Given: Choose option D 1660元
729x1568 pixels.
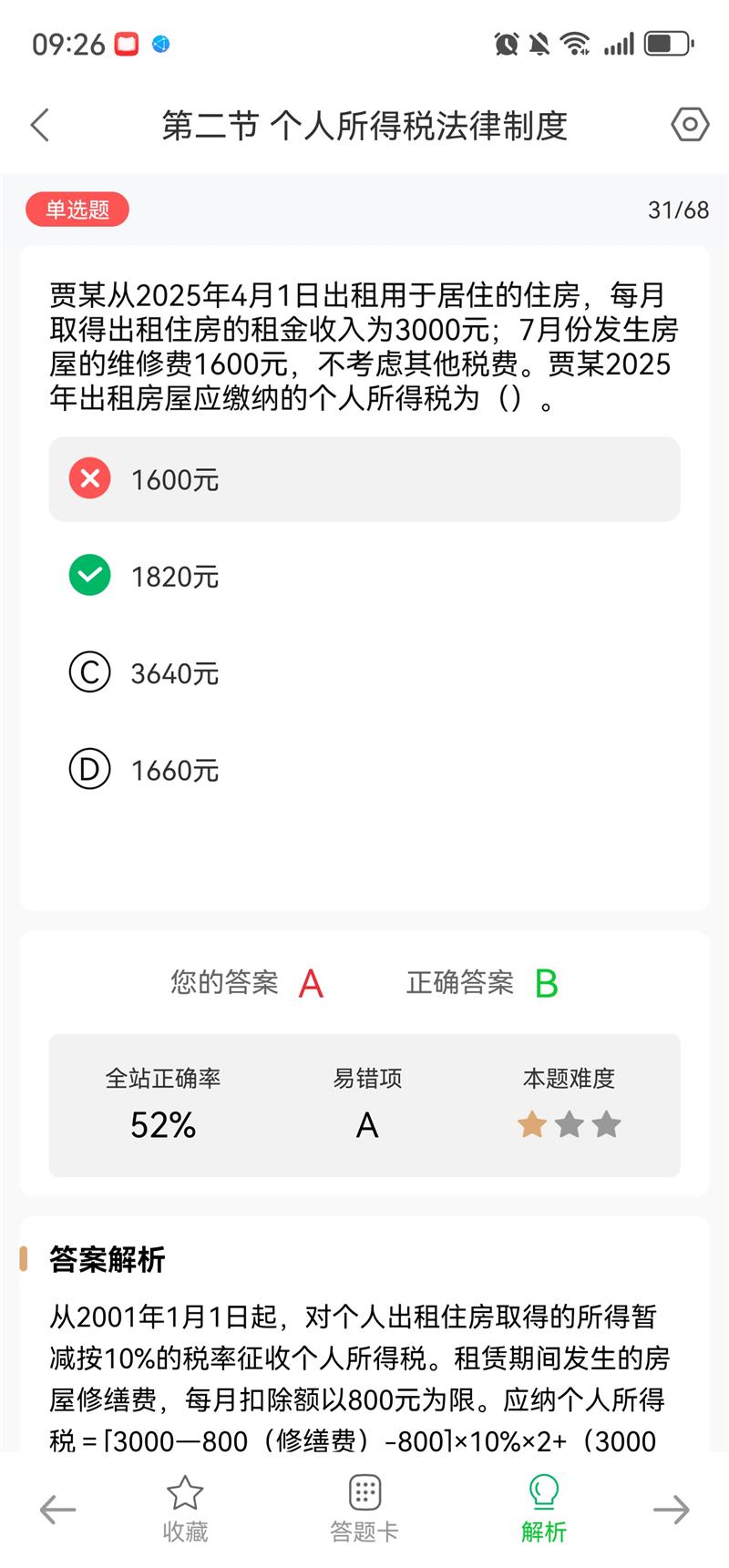Looking at the screenshot, I should pyautogui.click(x=364, y=770).
